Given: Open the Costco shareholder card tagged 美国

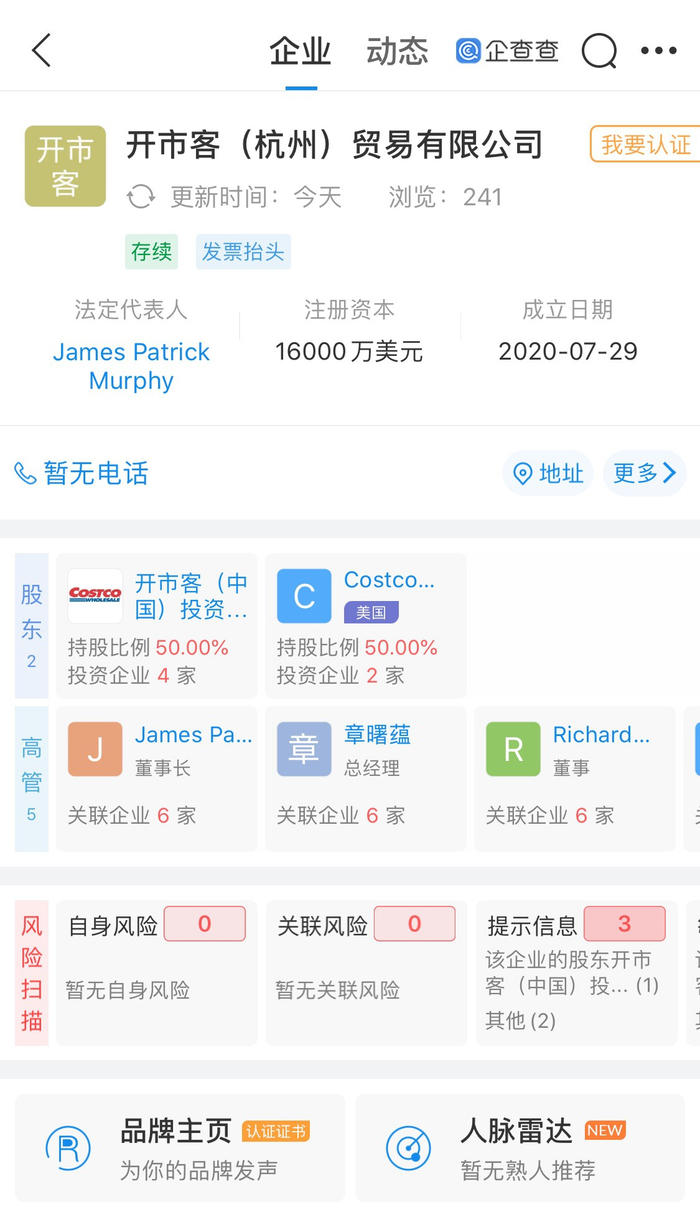Looking at the screenshot, I should [x=366, y=626].
